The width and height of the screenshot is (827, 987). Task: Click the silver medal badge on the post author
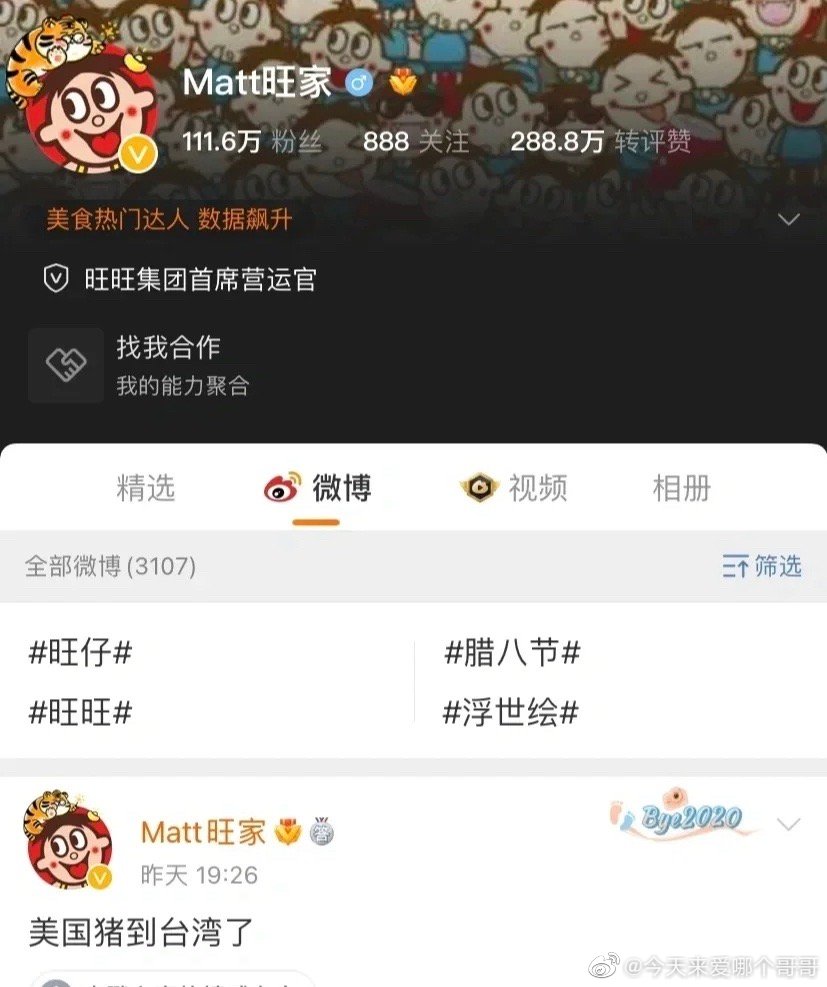pyautogui.click(x=319, y=832)
